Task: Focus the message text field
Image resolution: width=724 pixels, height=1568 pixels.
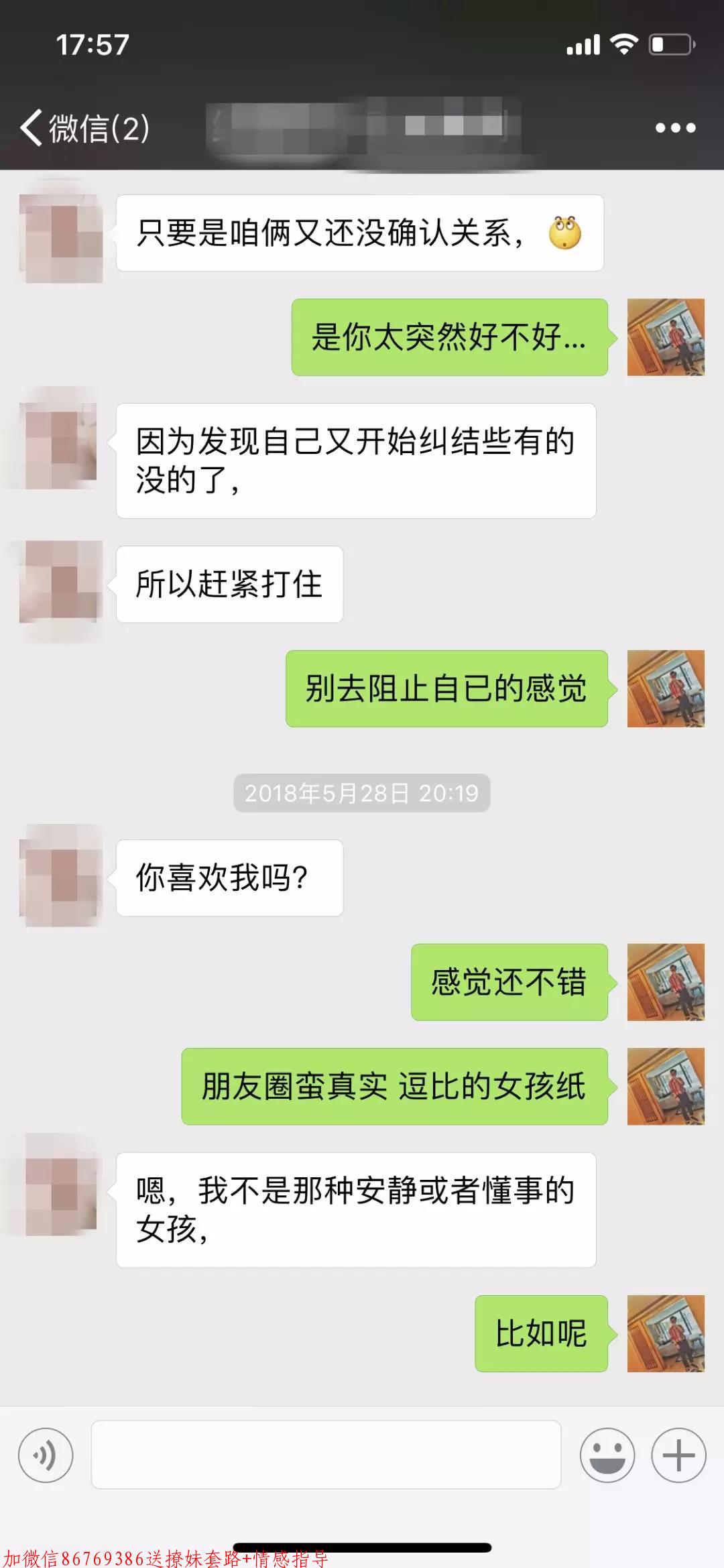Action: (326, 1455)
